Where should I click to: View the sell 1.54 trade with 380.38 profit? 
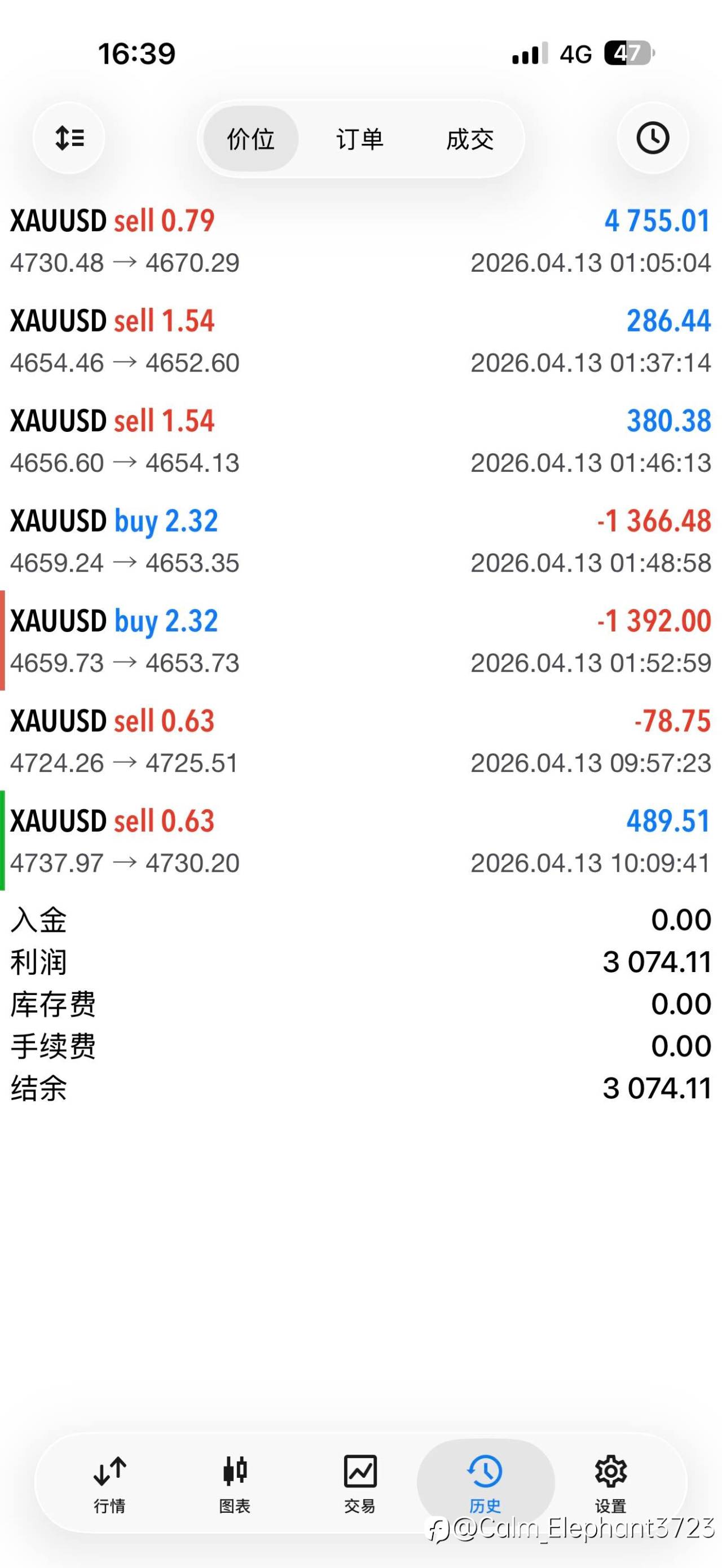(360, 441)
